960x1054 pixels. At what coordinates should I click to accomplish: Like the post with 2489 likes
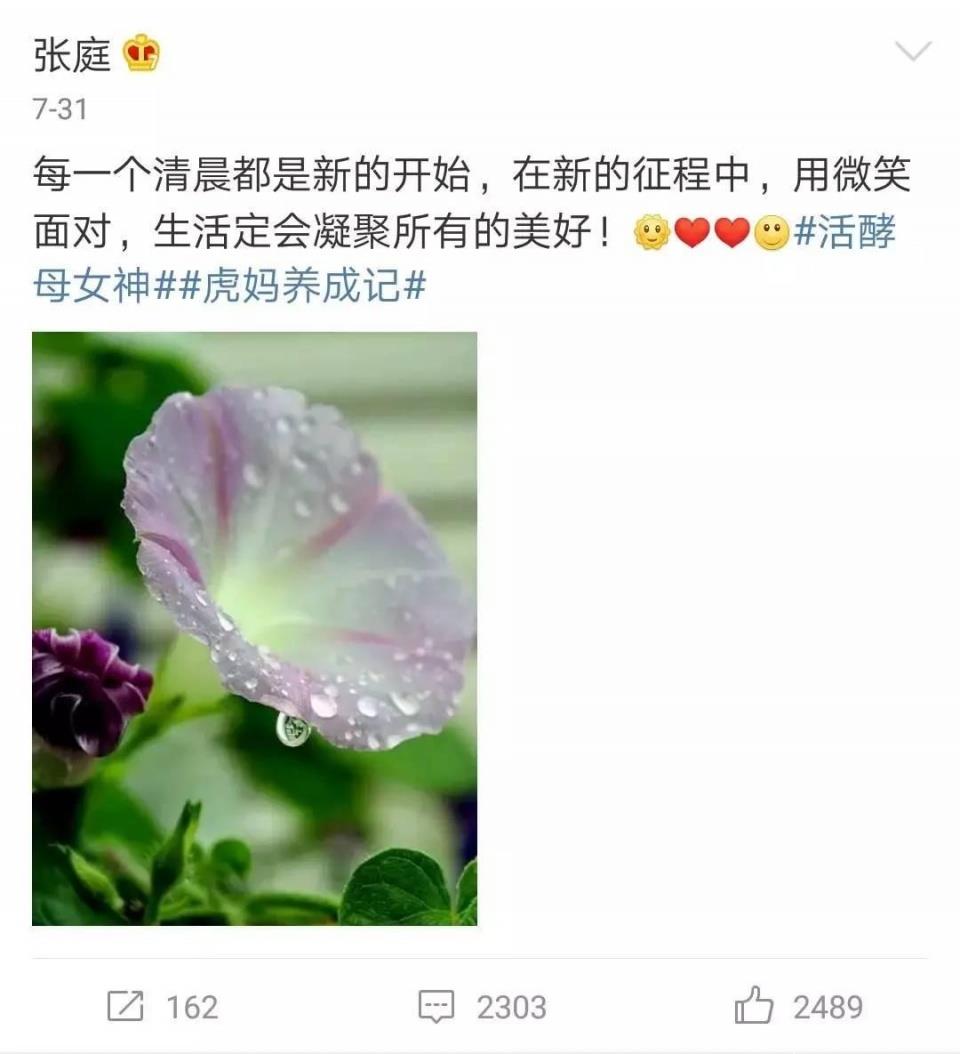[798, 1006]
